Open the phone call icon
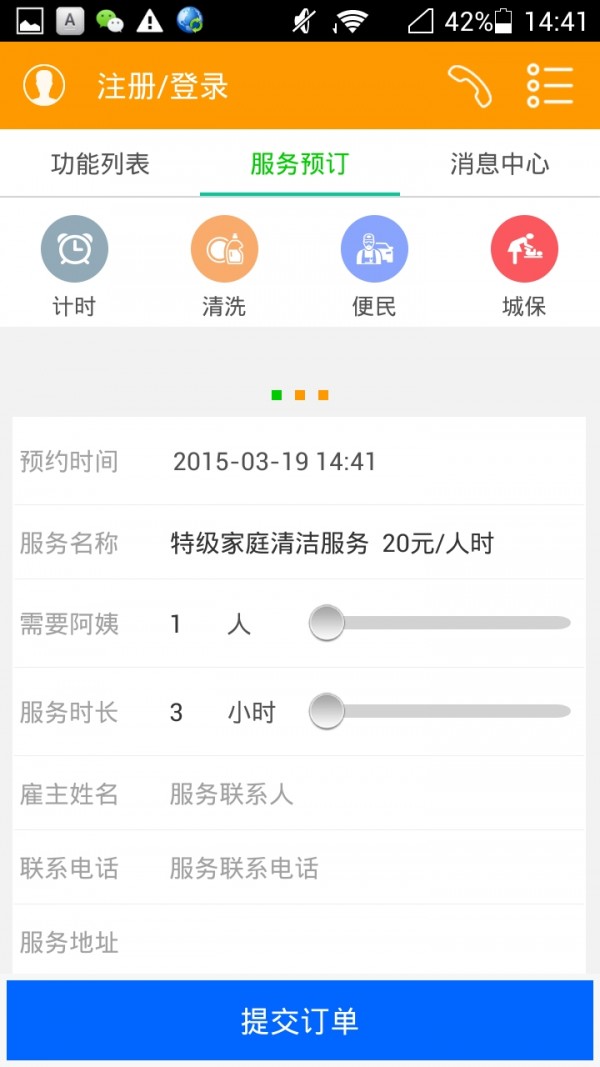The height and width of the screenshot is (1067, 600). point(470,86)
